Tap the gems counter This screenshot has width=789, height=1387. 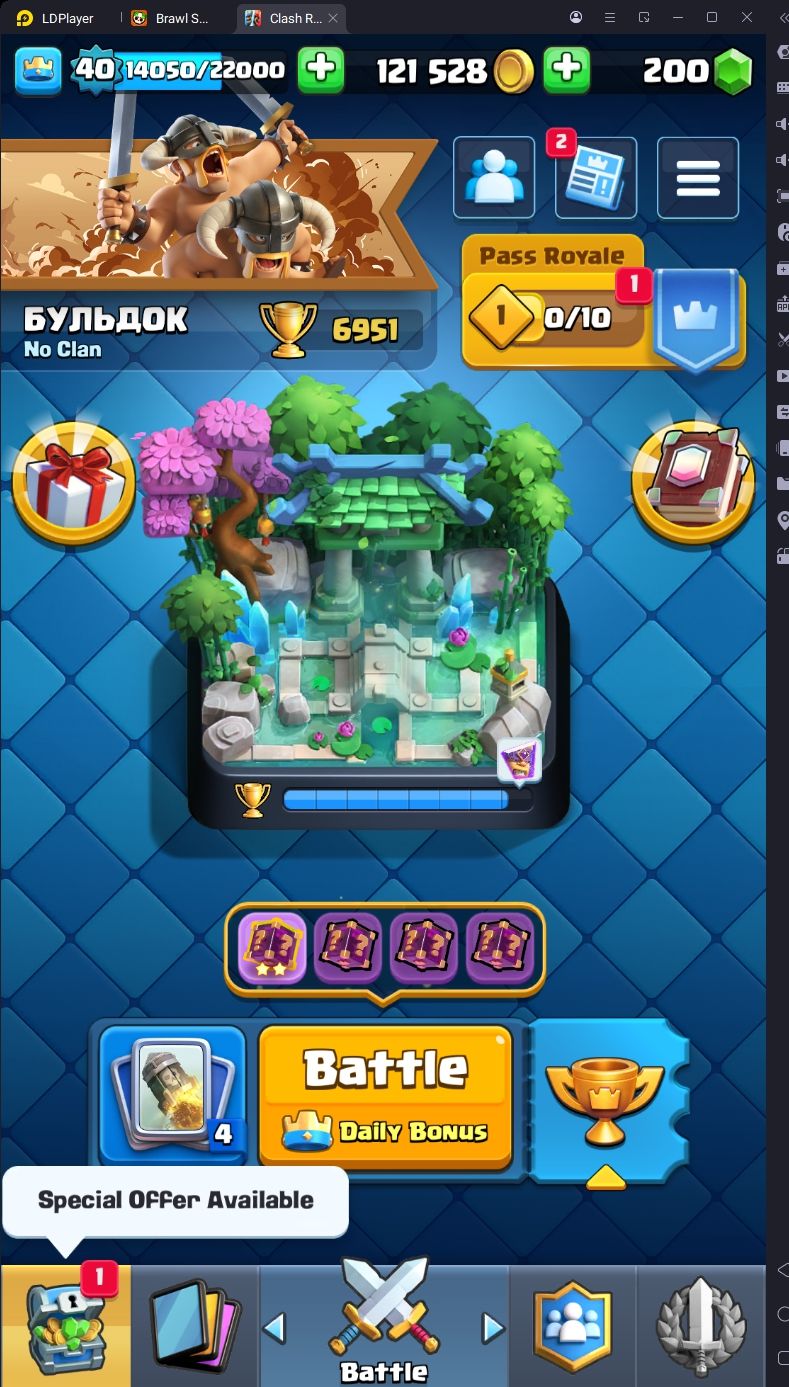697,70
